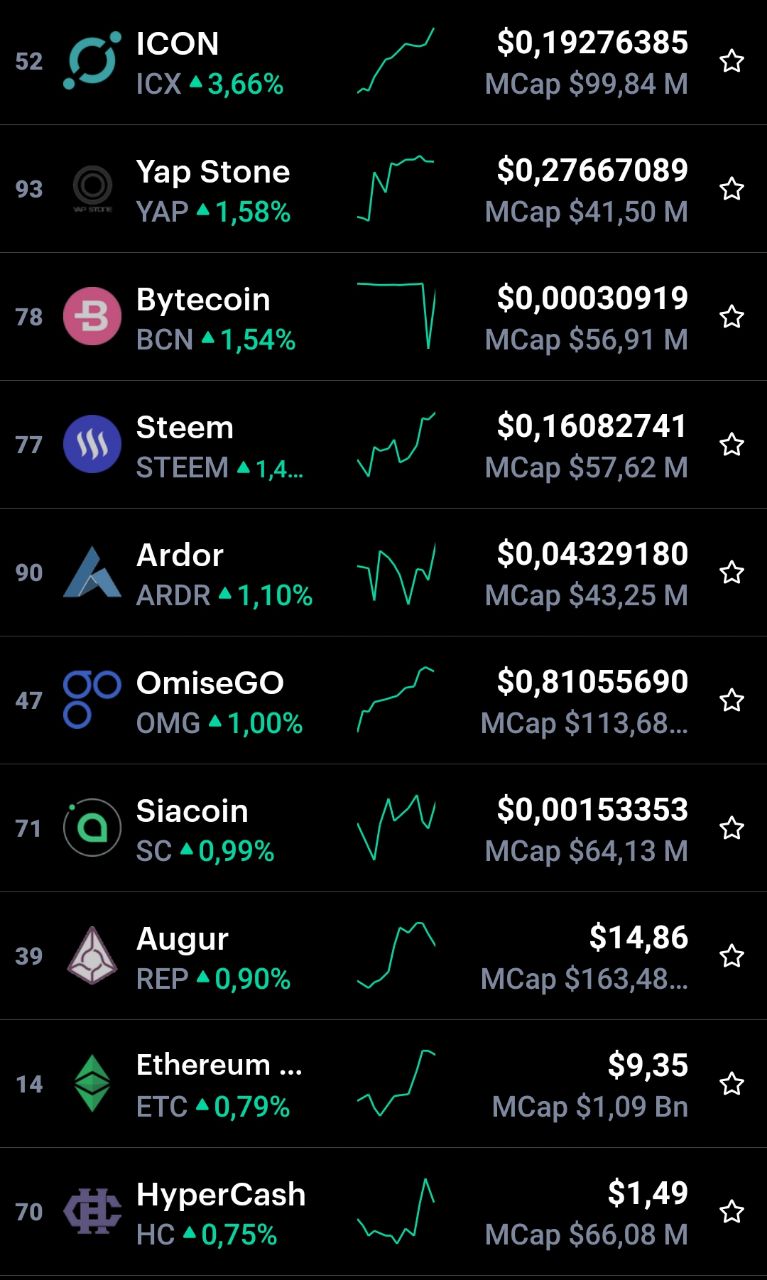Viewport: 767px width, 1280px height.
Task: Open the ICON coin row
Action: [383, 62]
